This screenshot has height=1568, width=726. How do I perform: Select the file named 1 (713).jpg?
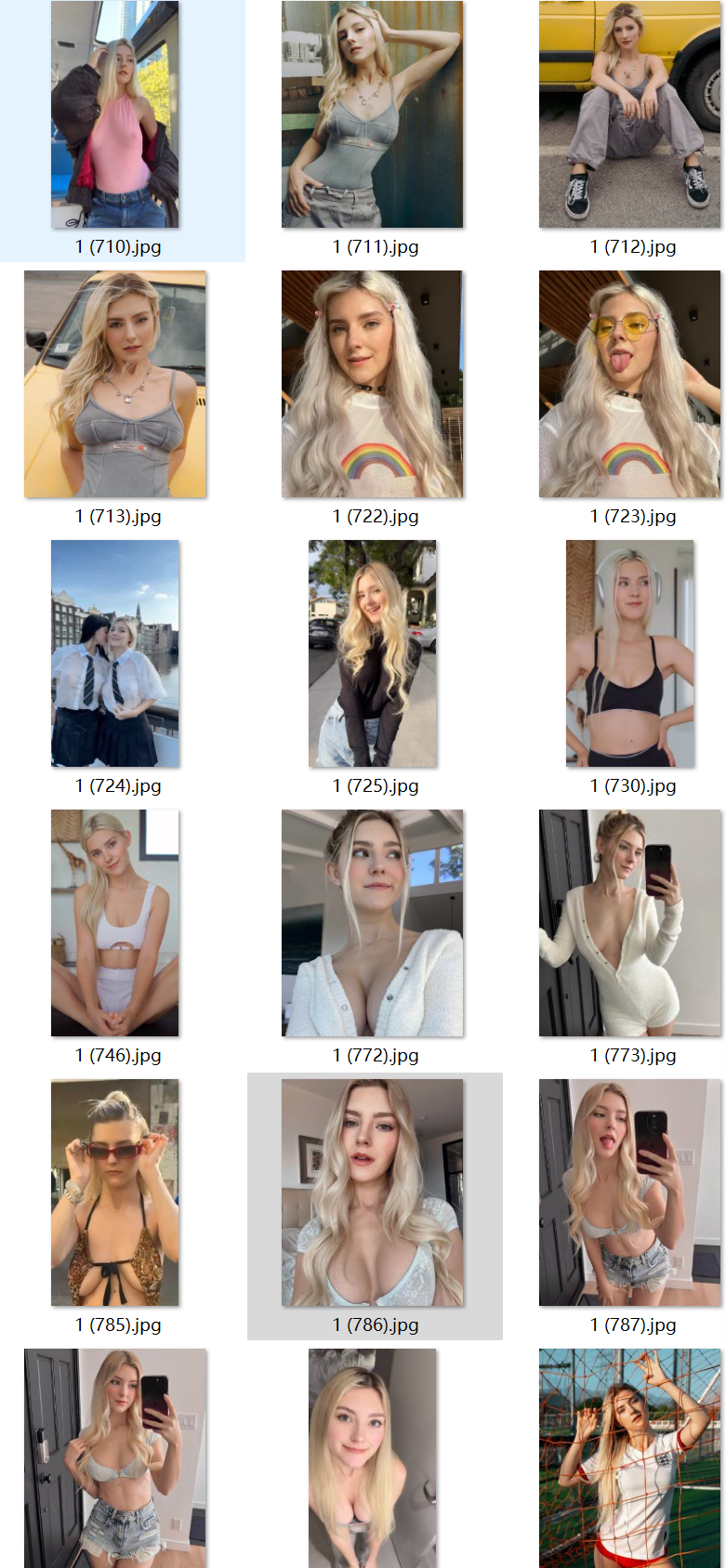point(115,384)
